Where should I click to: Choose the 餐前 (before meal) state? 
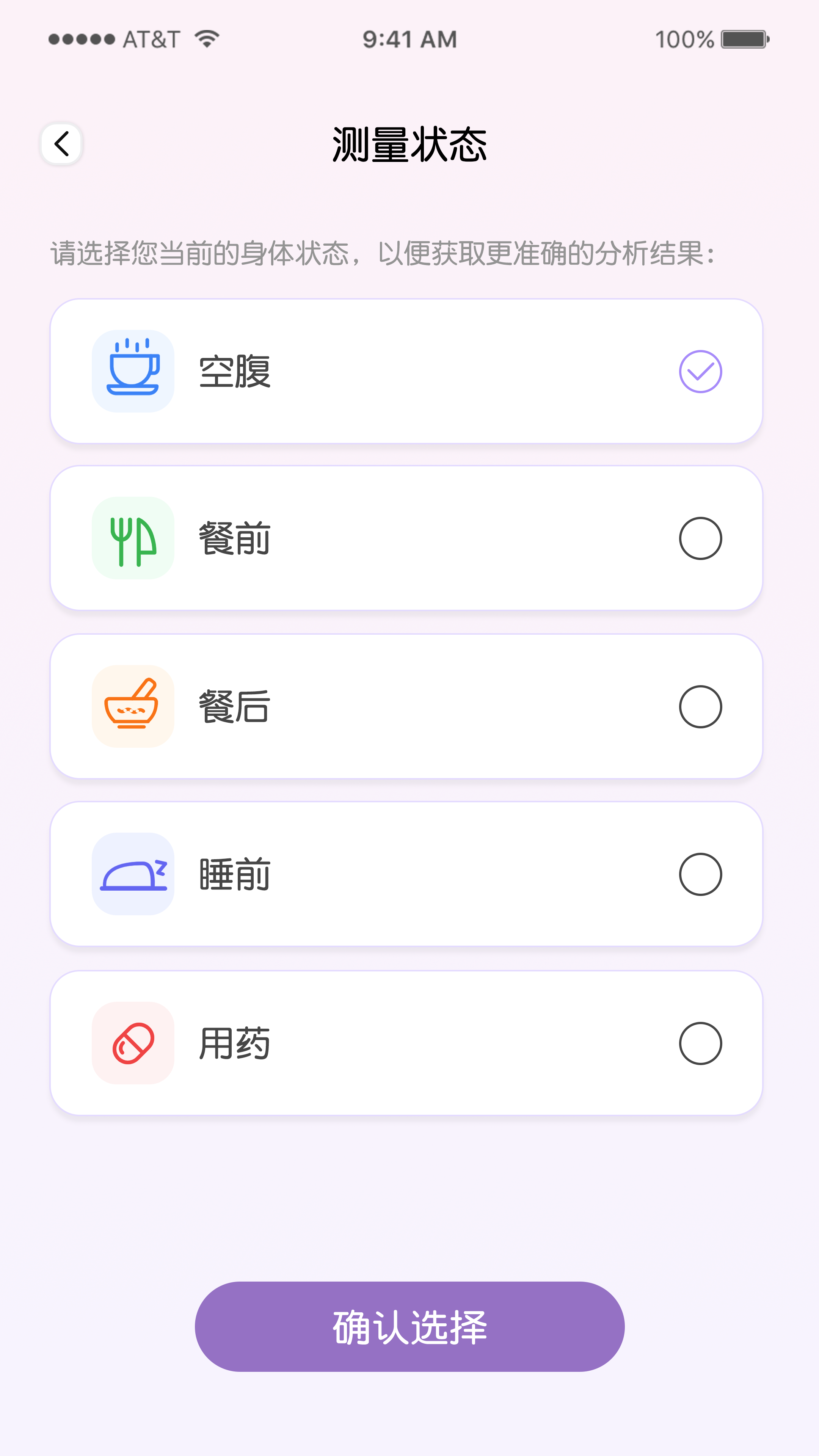tap(406, 538)
